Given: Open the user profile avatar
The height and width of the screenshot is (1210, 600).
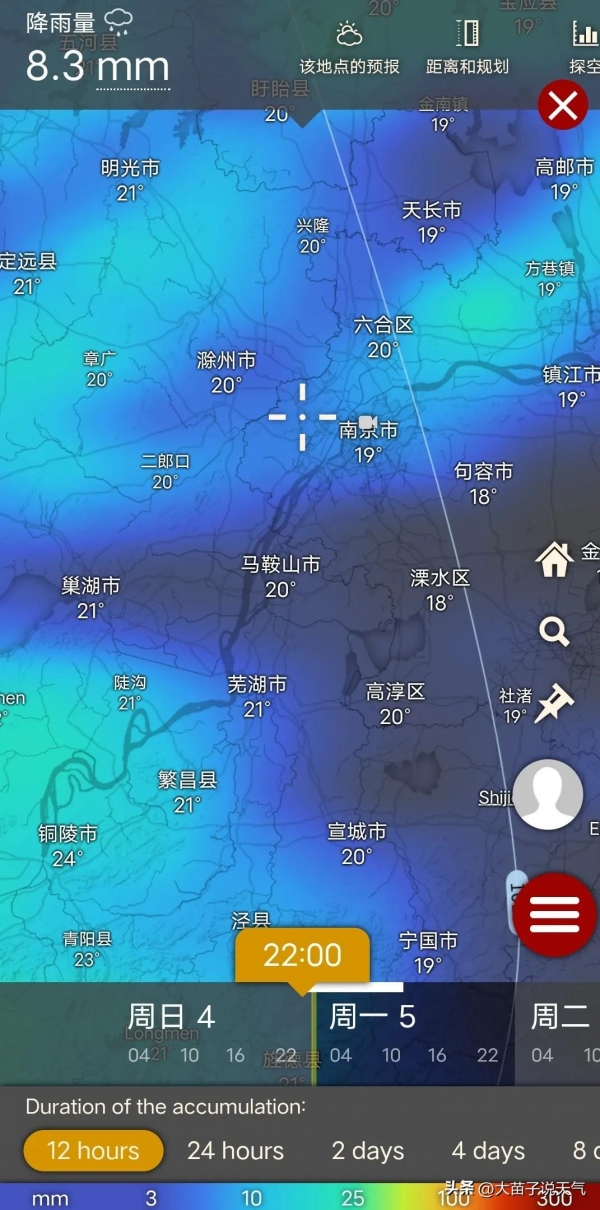Looking at the screenshot, I should coord(548,794).
